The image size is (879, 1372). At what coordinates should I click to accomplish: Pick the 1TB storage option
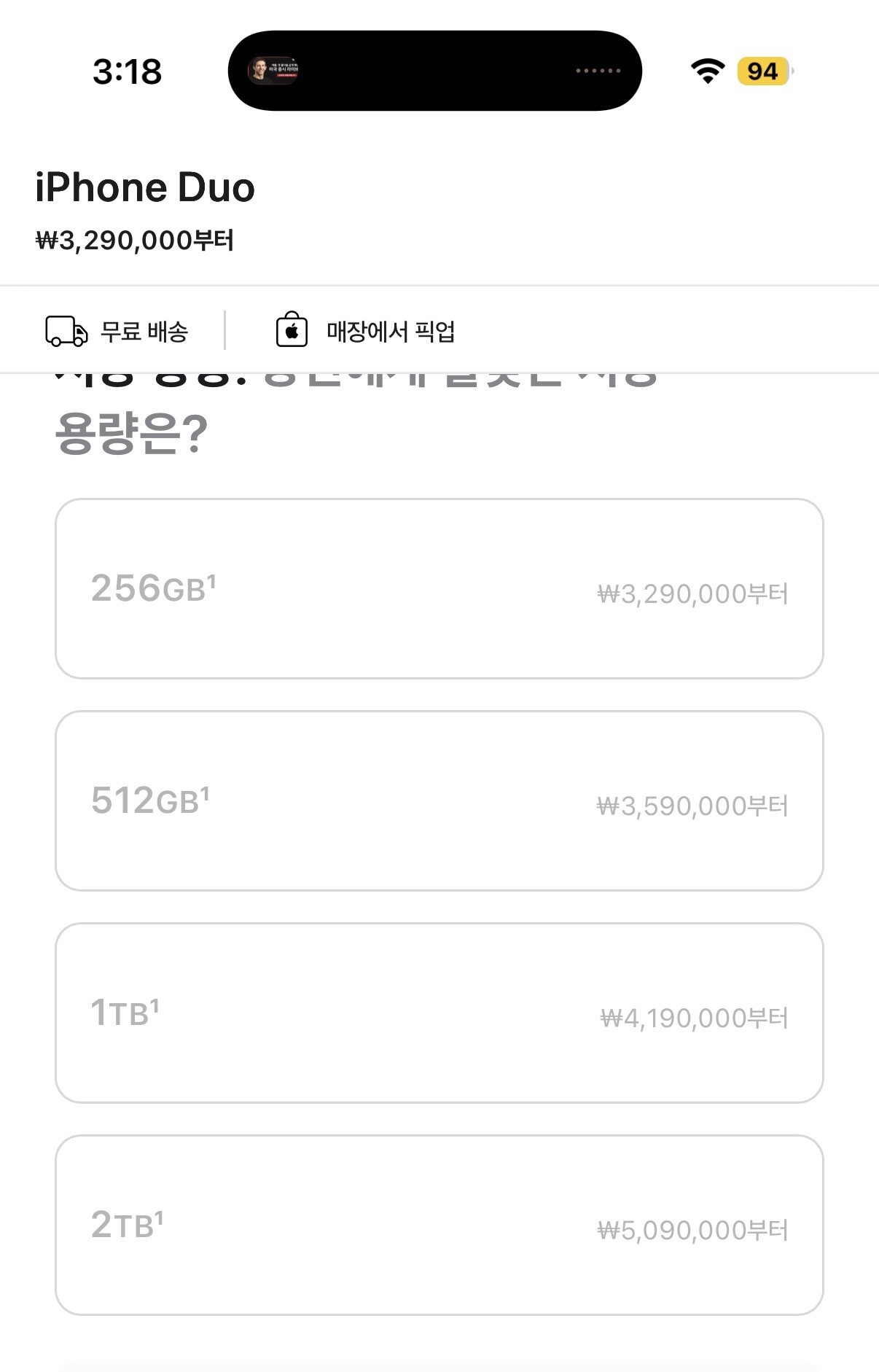[x=439, y=1013]
